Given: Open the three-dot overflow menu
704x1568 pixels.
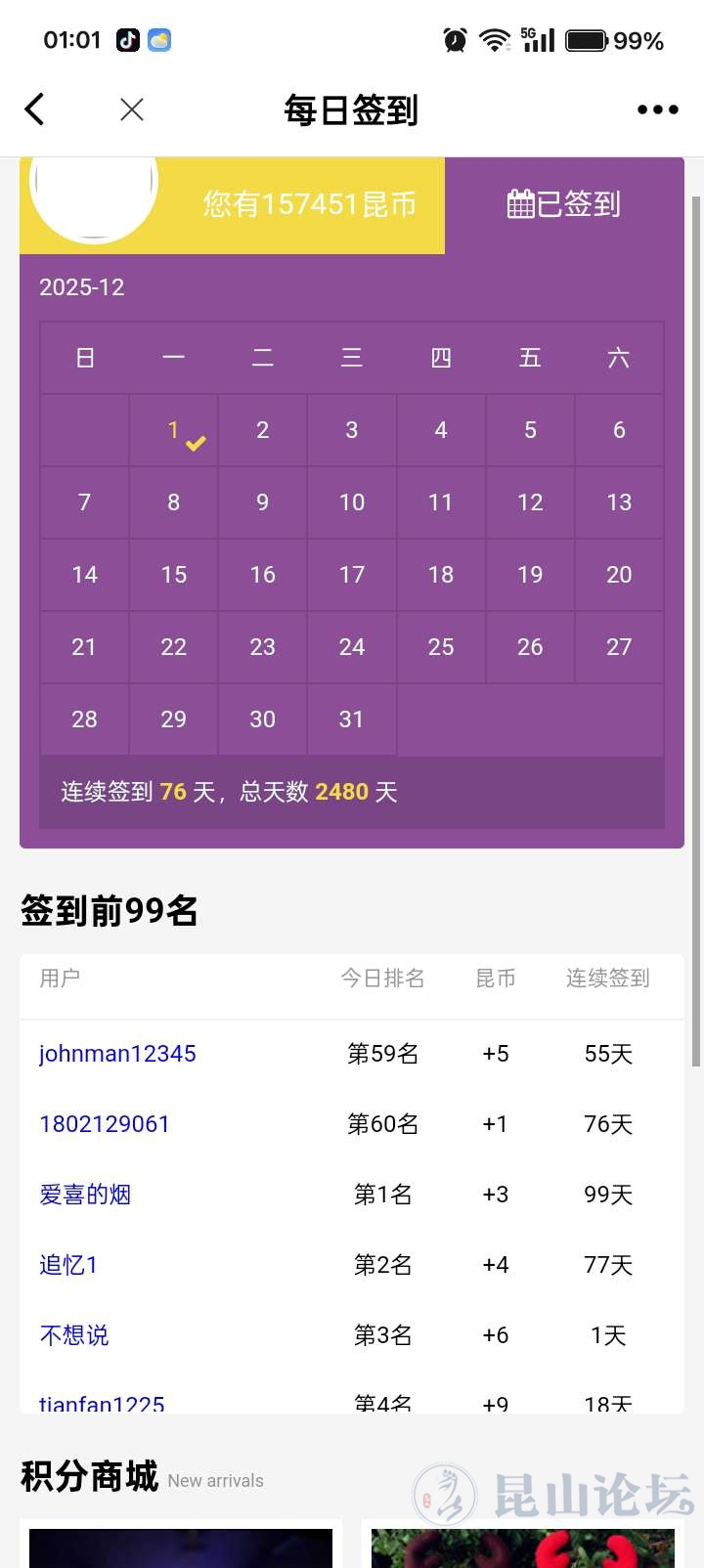Looking at the screenshot, I should tap(657, 109).
